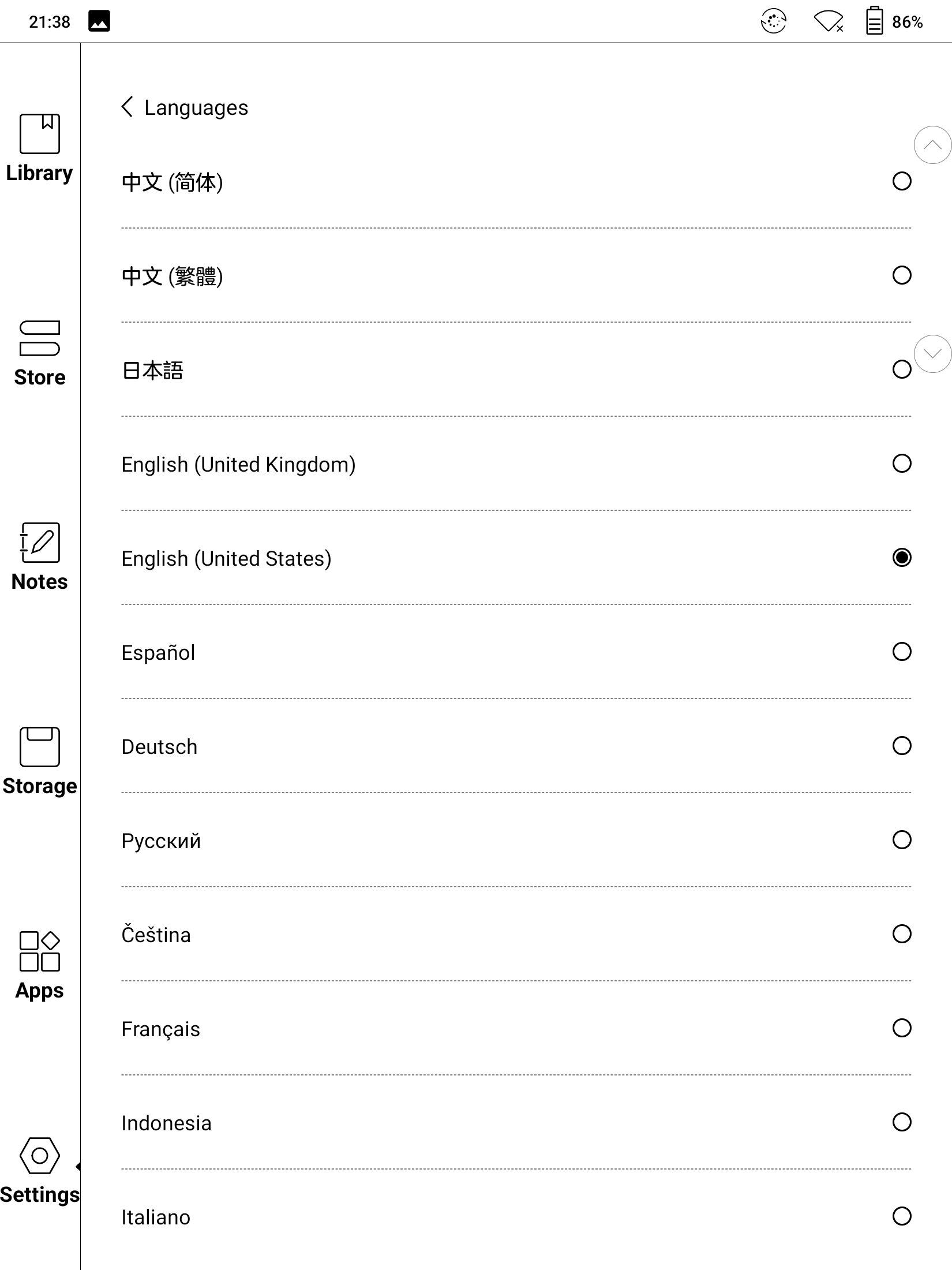Screen dimensions: 952x1270
Task: Set the language to Français
Action: 901,1028
